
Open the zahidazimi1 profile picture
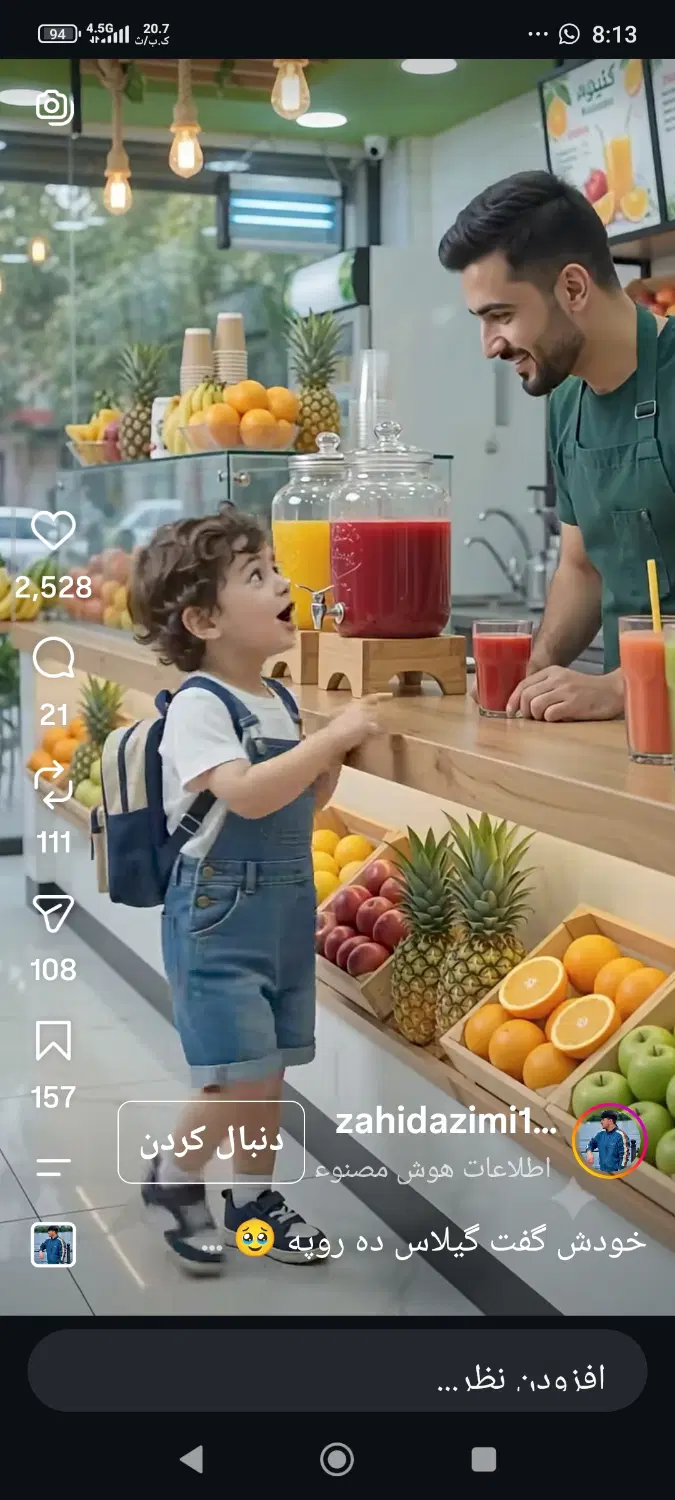point(609,1142)
